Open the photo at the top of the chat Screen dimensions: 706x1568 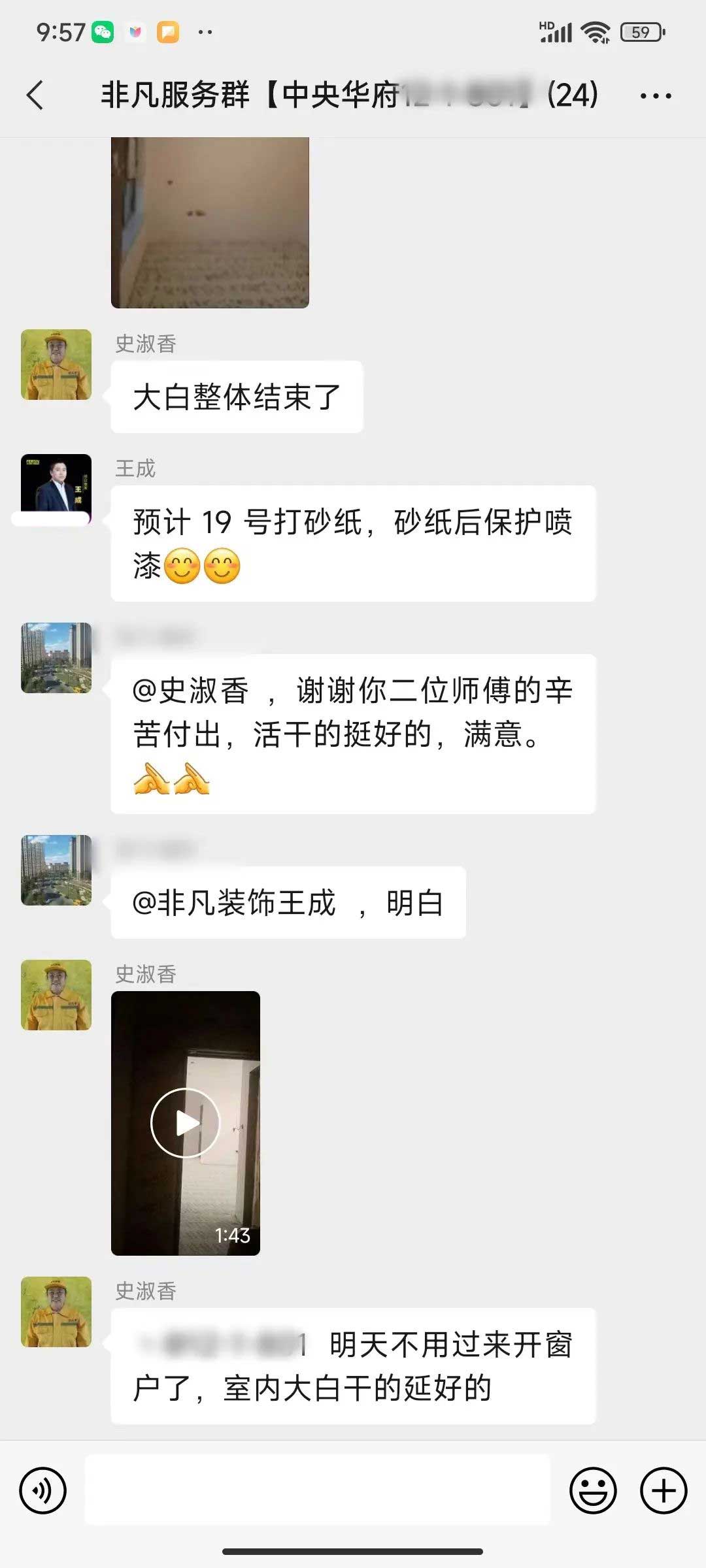point(210,222)
